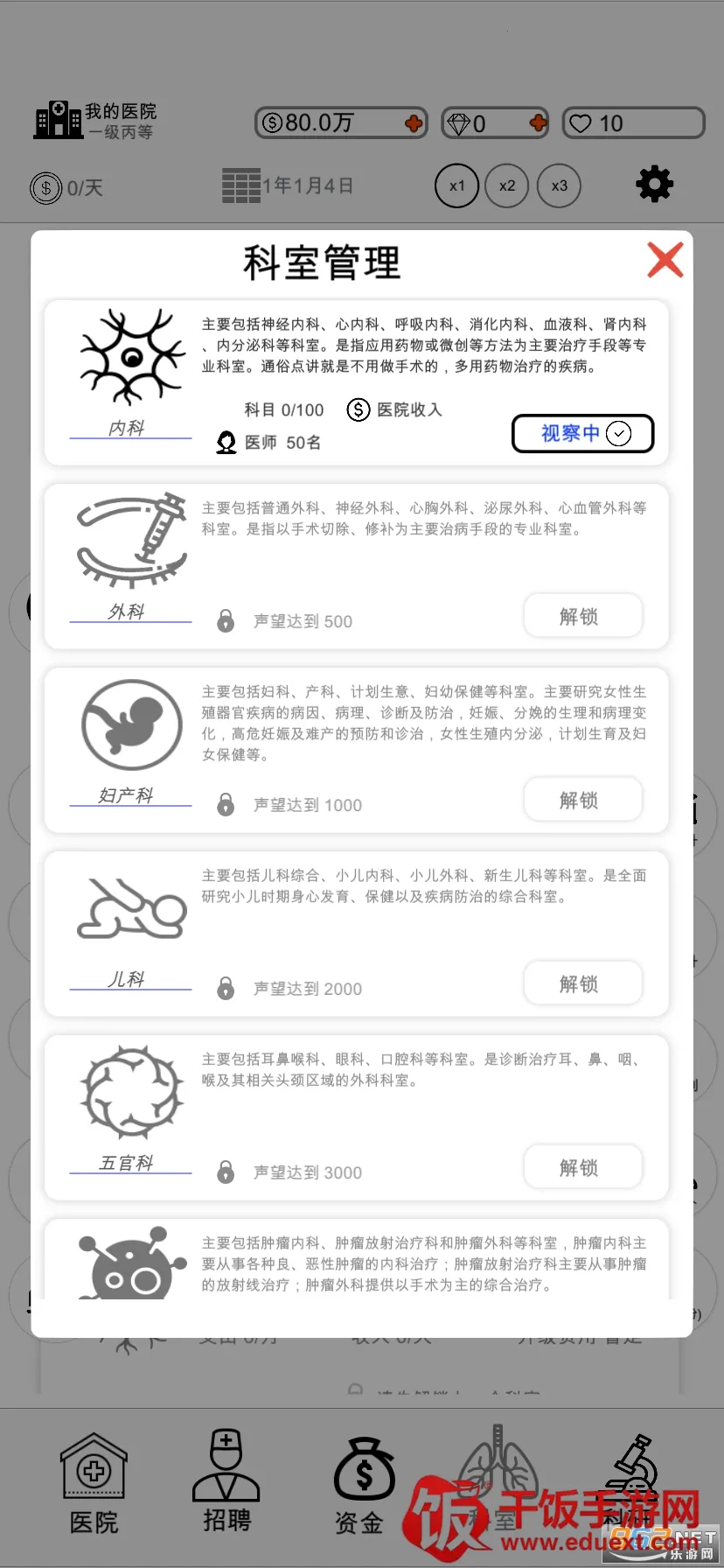
Task: Set game speed to x3
Action: coord(559,185)
